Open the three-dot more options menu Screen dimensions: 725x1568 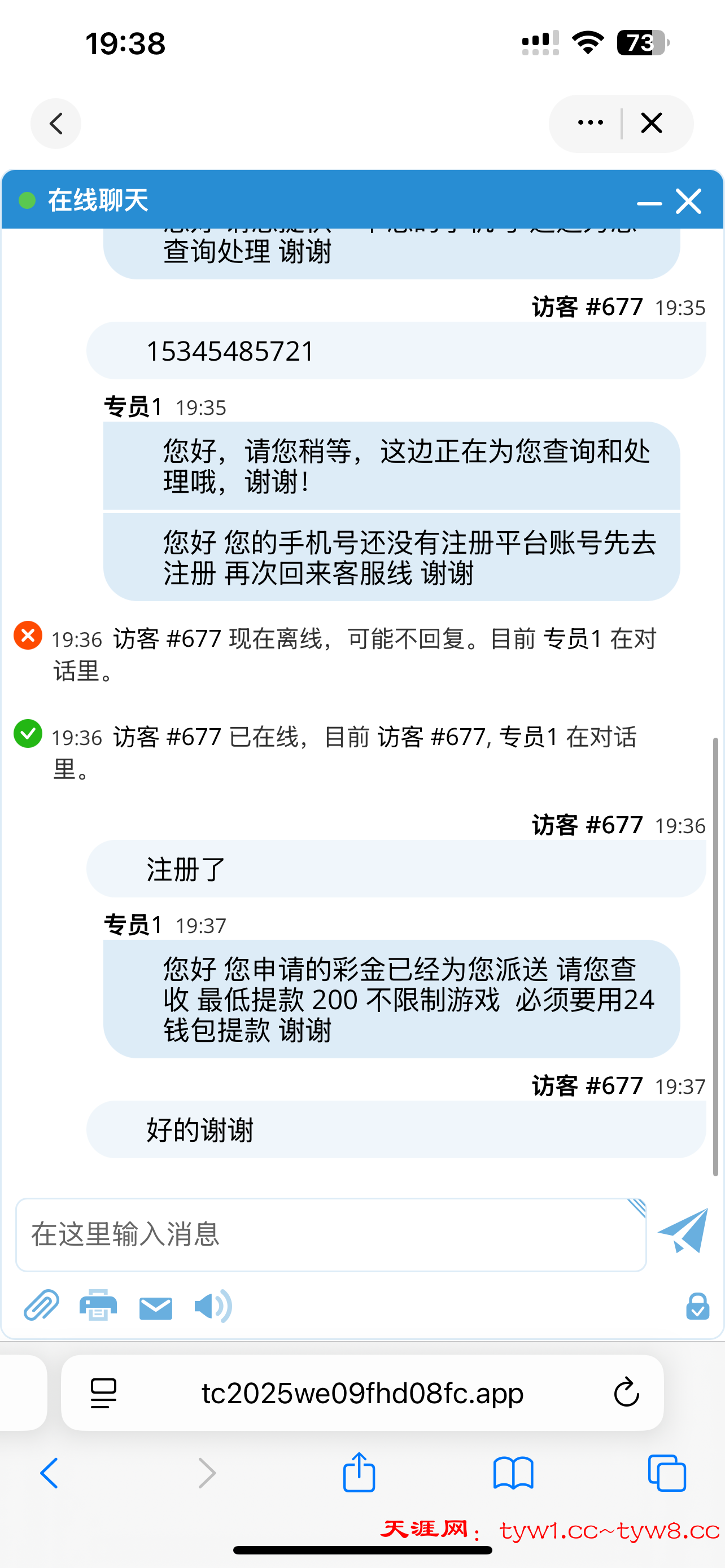coord(590,124)
